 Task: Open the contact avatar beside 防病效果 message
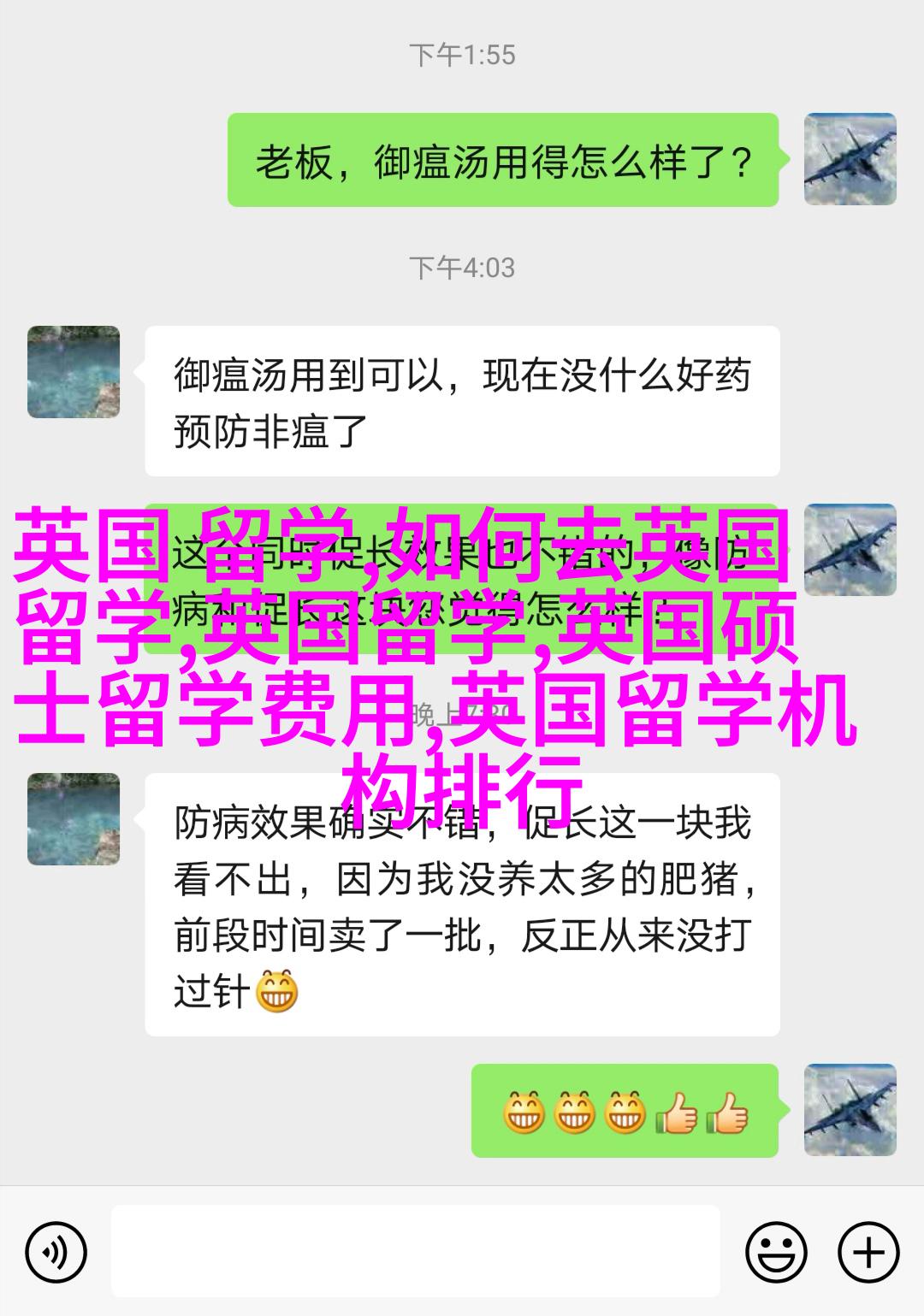74,819
